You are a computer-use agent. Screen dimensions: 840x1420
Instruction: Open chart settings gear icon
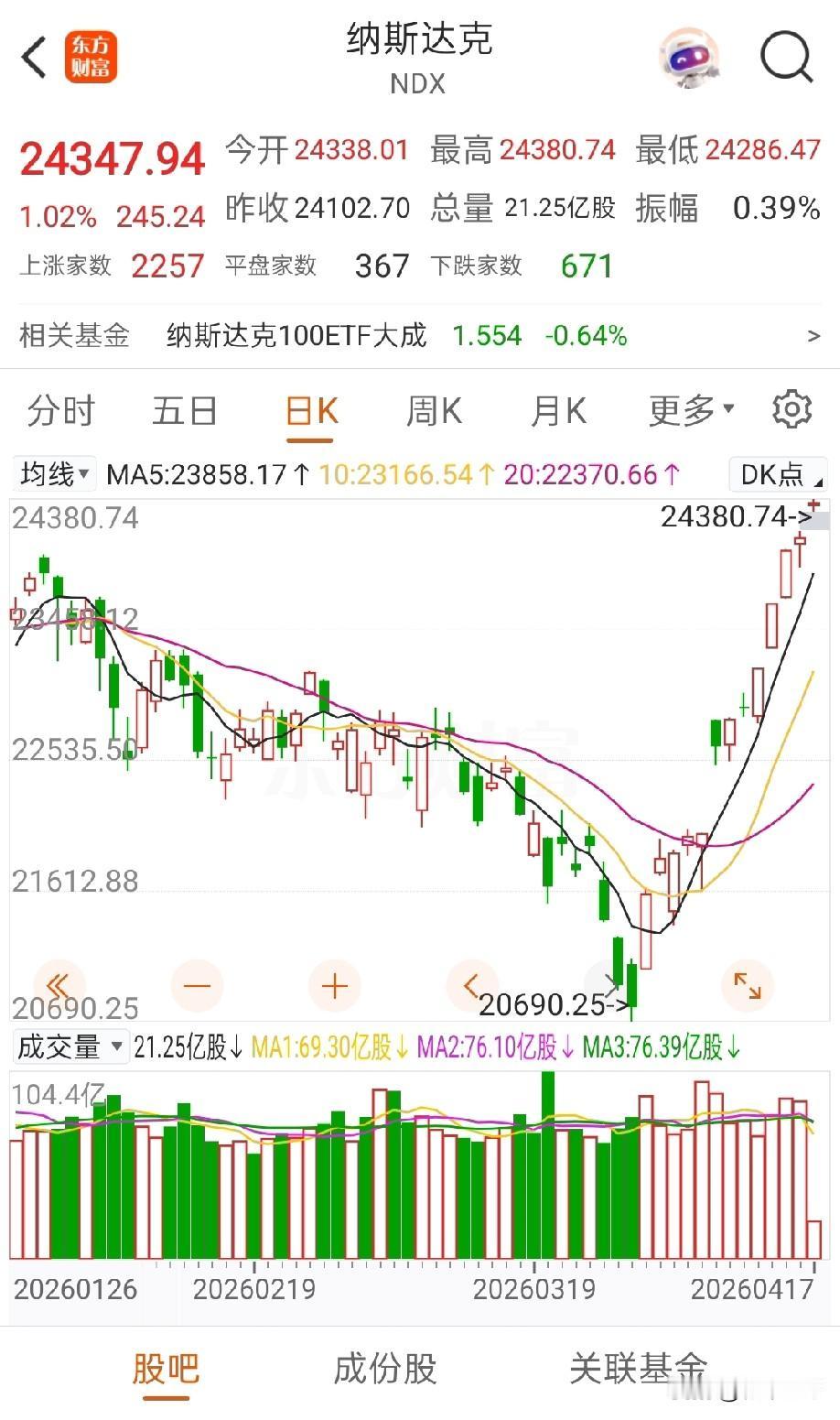click(792, 409)
